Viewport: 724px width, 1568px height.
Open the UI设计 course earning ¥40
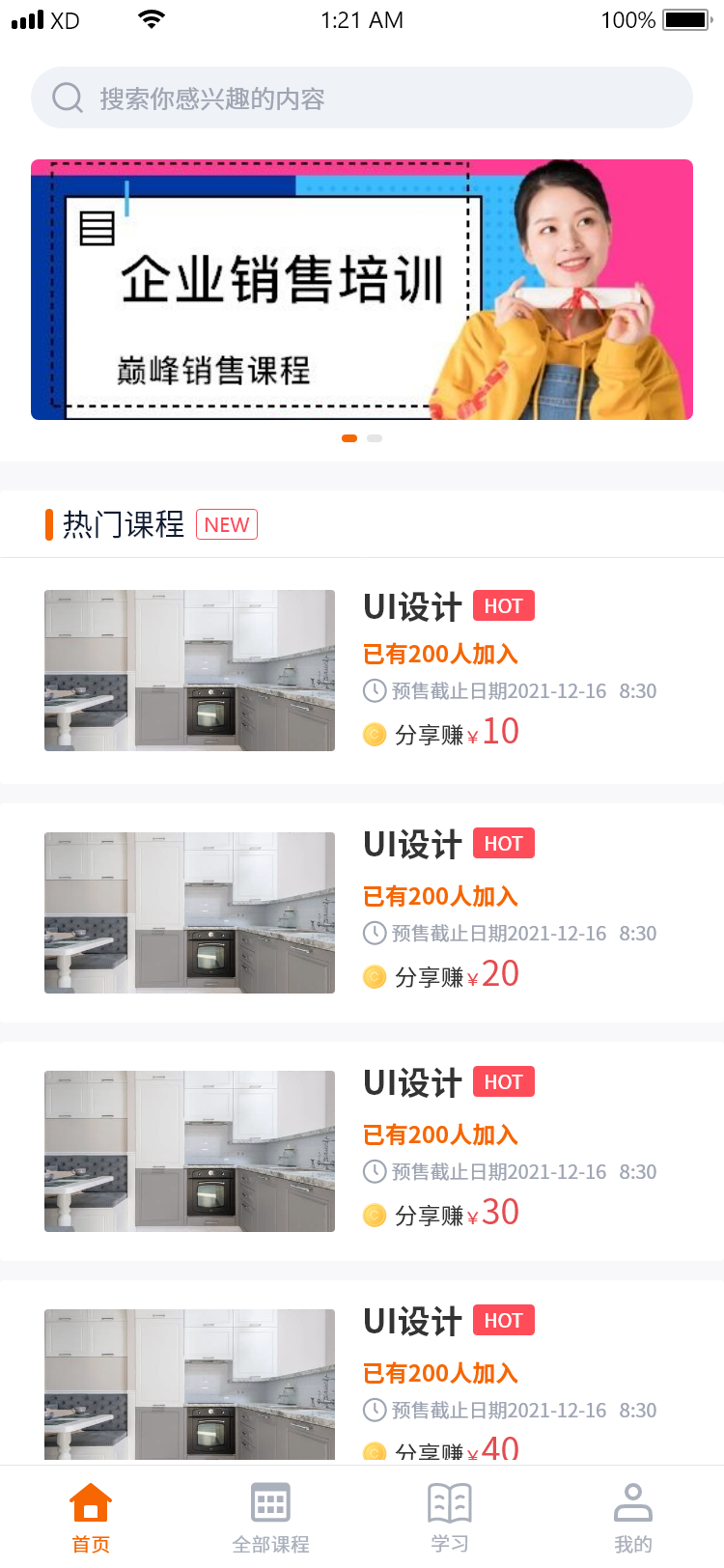coord(362,1383)
